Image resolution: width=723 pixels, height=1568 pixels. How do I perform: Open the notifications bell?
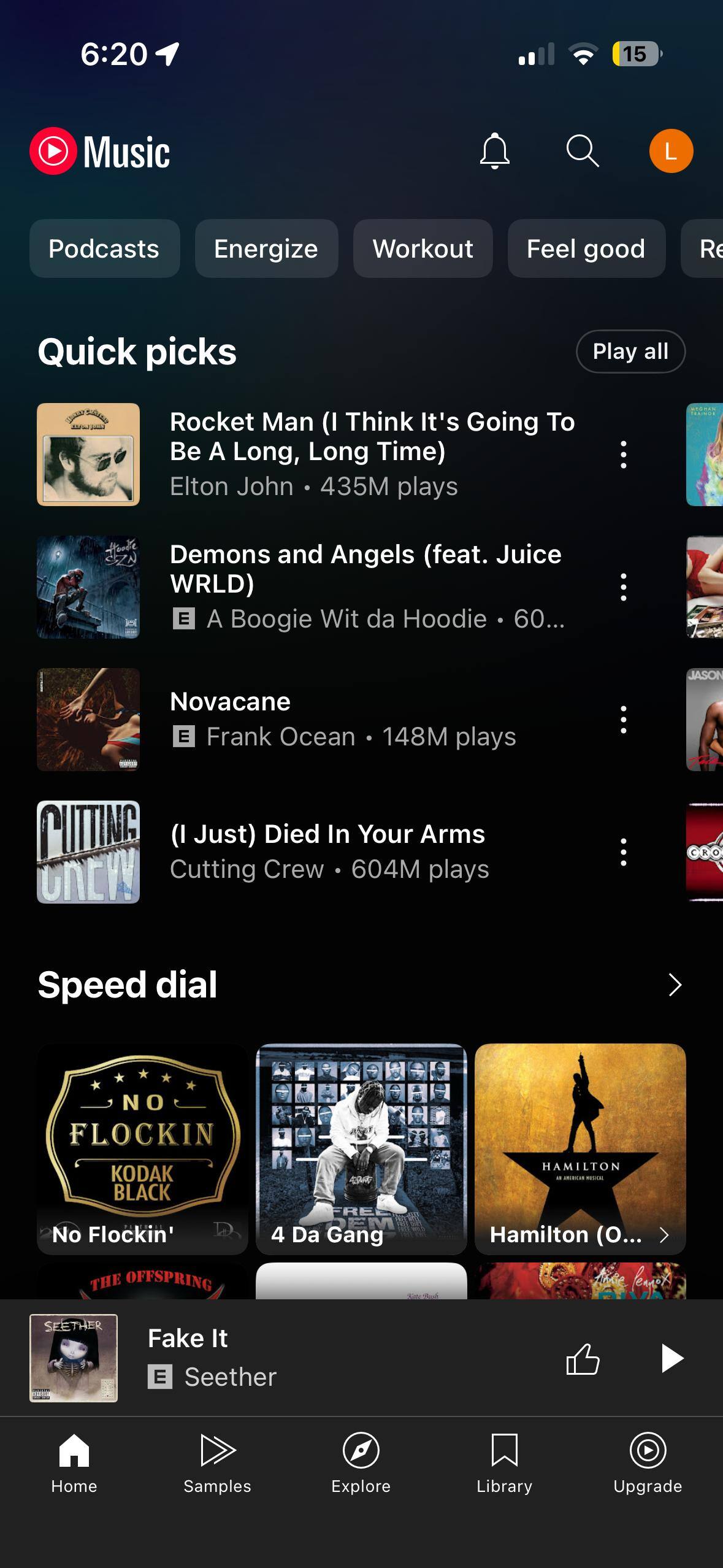coord(494,151)
